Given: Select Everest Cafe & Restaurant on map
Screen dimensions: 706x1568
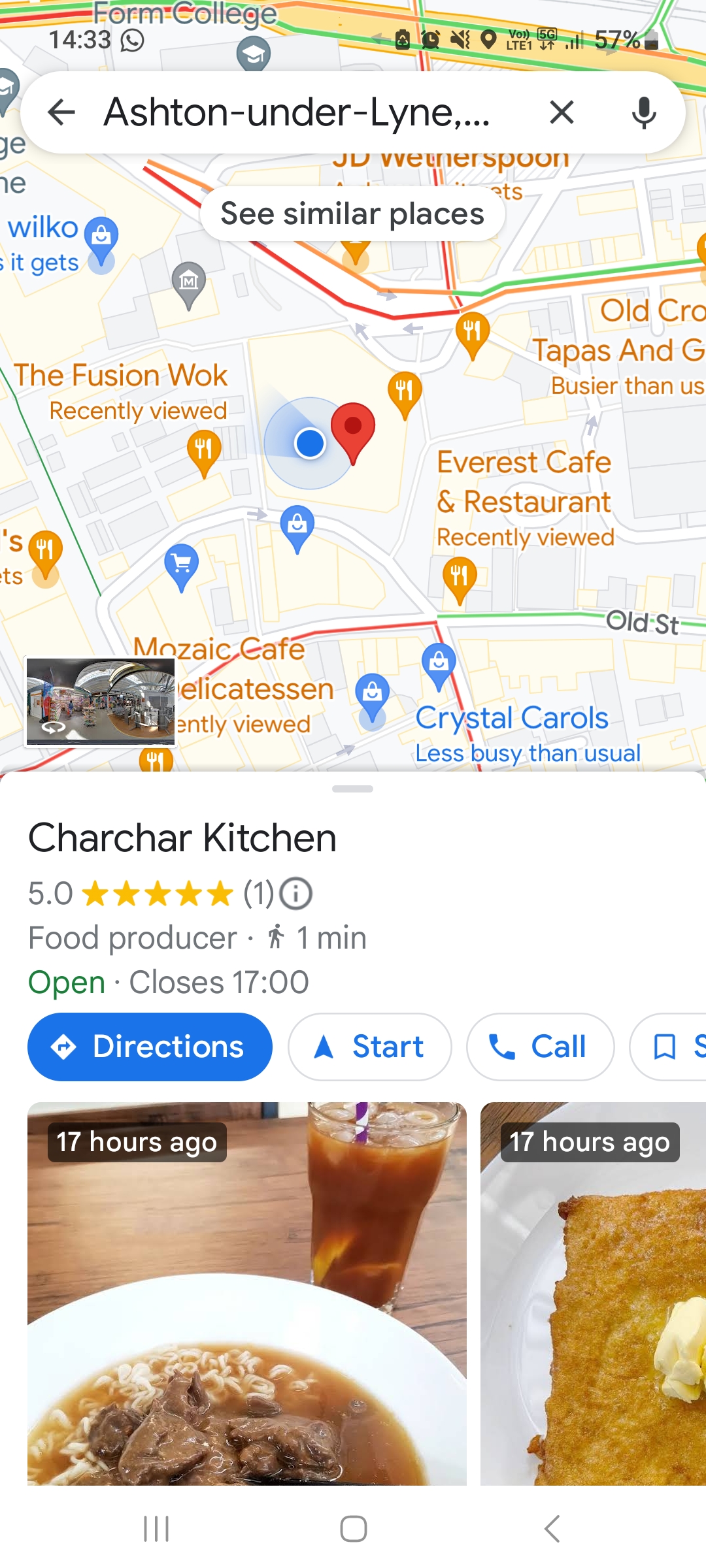Looking at the screenshot, I should pos(459,577).
